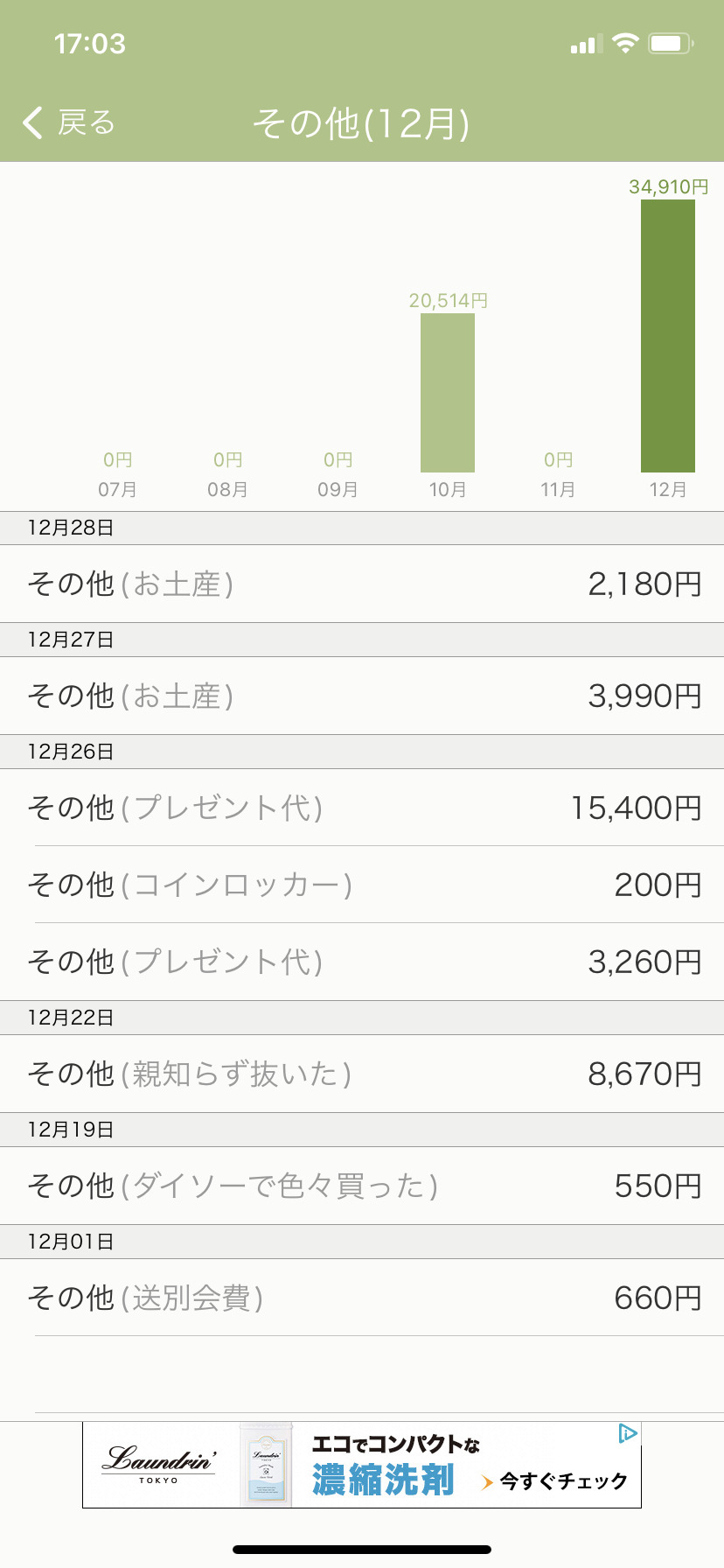Select the 12月 bar in the chart

[668, 336]
